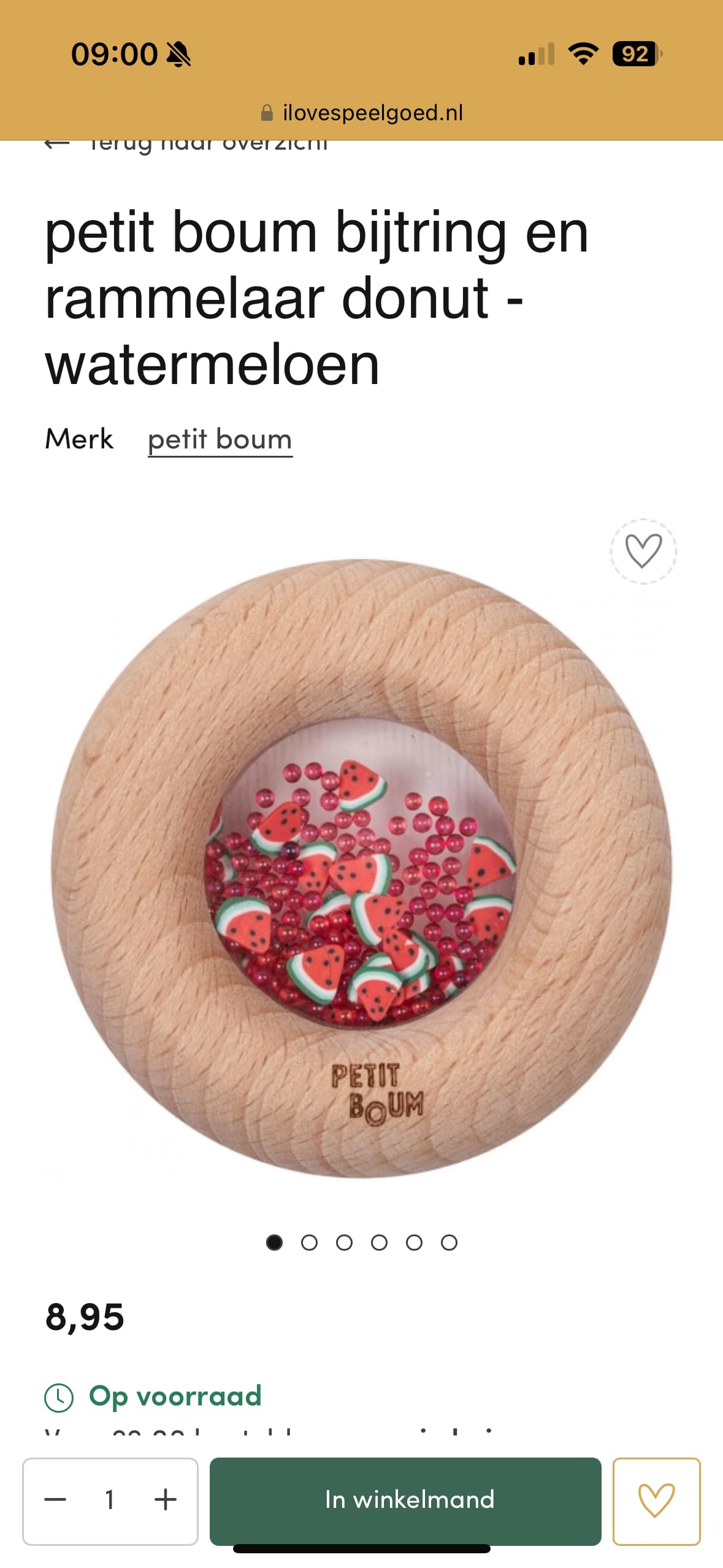The width and height of the screenshot is (723, 1568).
Task: Tap the ilovespeelgoed.nl address bar
Action: point(362,113)
